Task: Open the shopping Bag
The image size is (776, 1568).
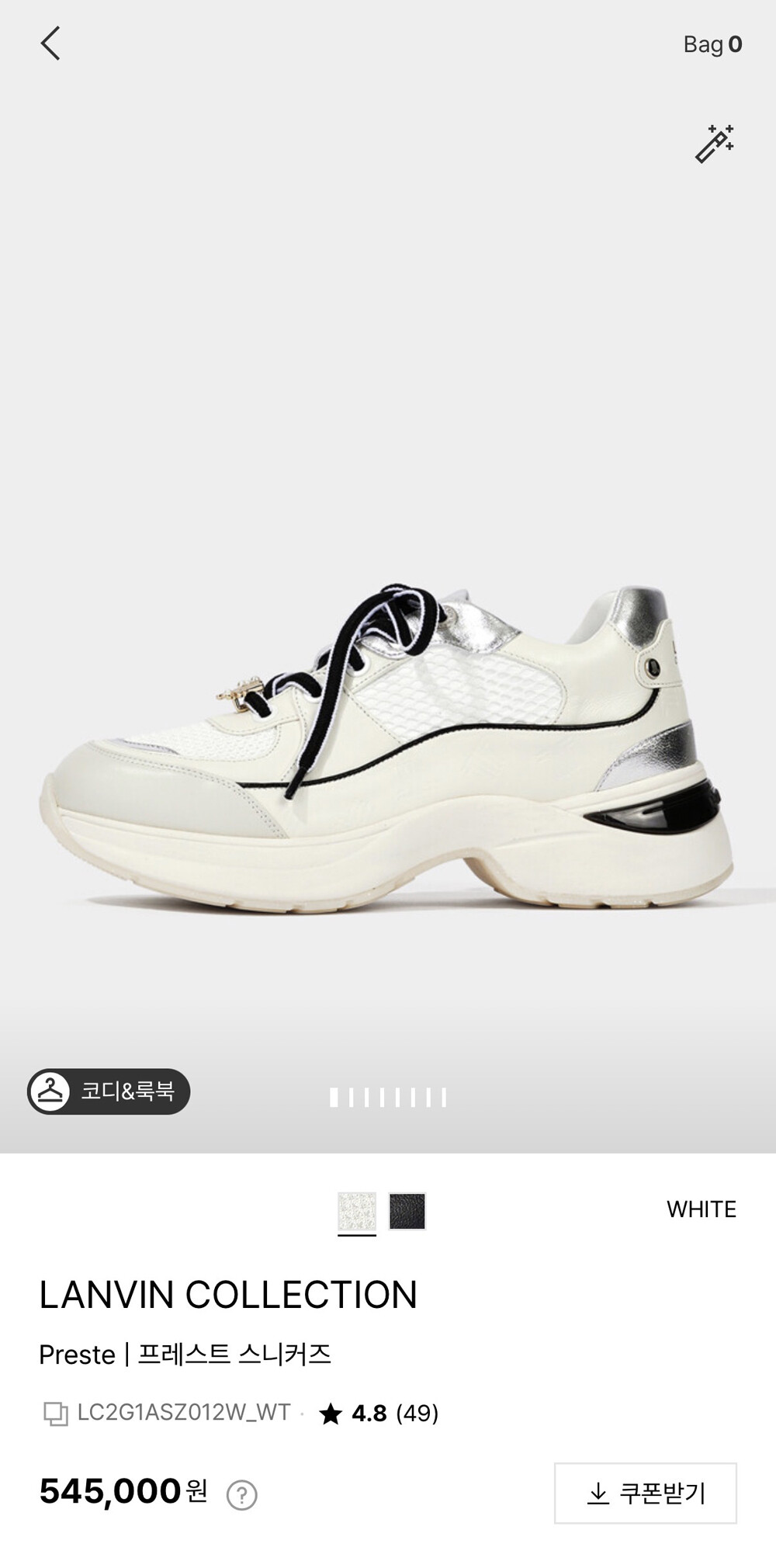Action: (712, 44)
